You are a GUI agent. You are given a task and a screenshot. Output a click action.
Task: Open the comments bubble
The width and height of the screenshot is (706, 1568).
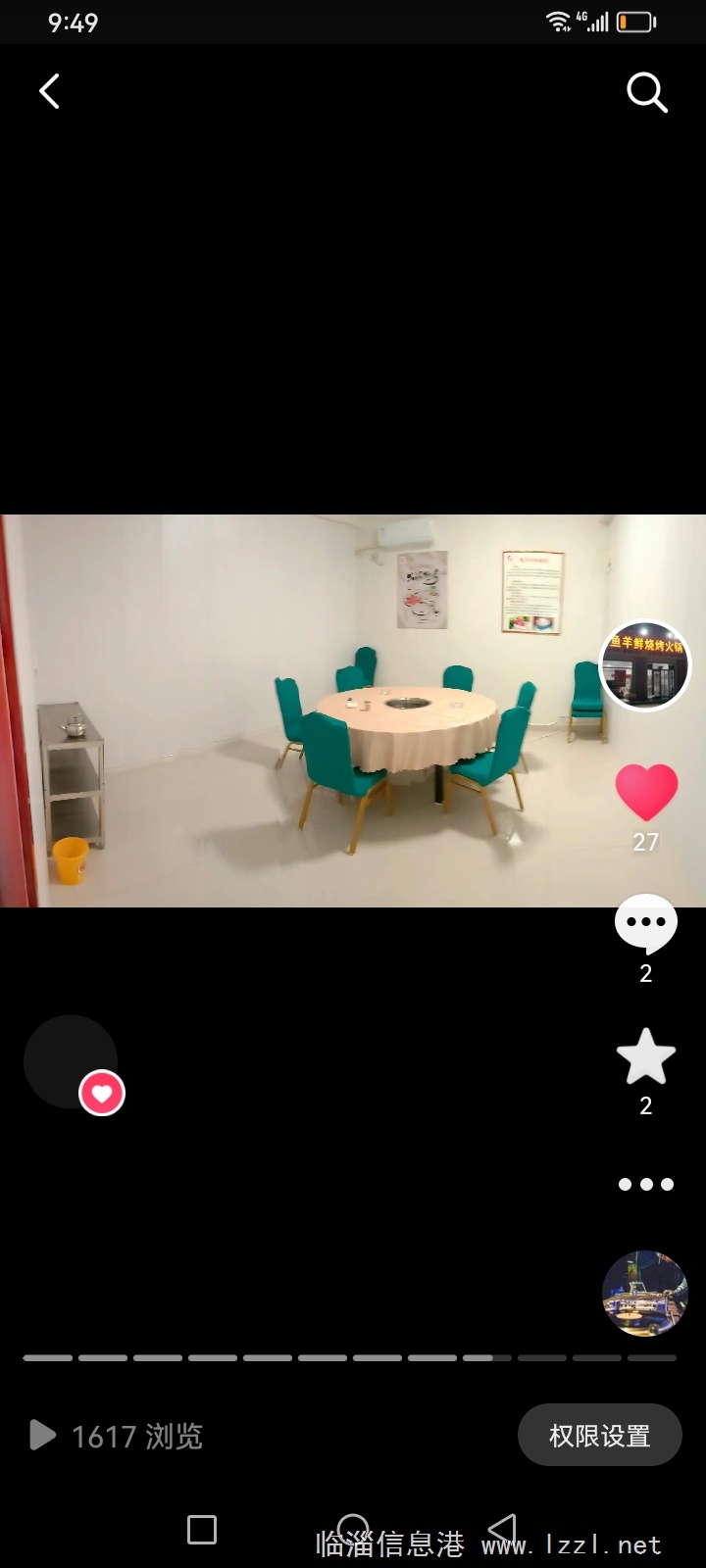(x=646, y=923)
